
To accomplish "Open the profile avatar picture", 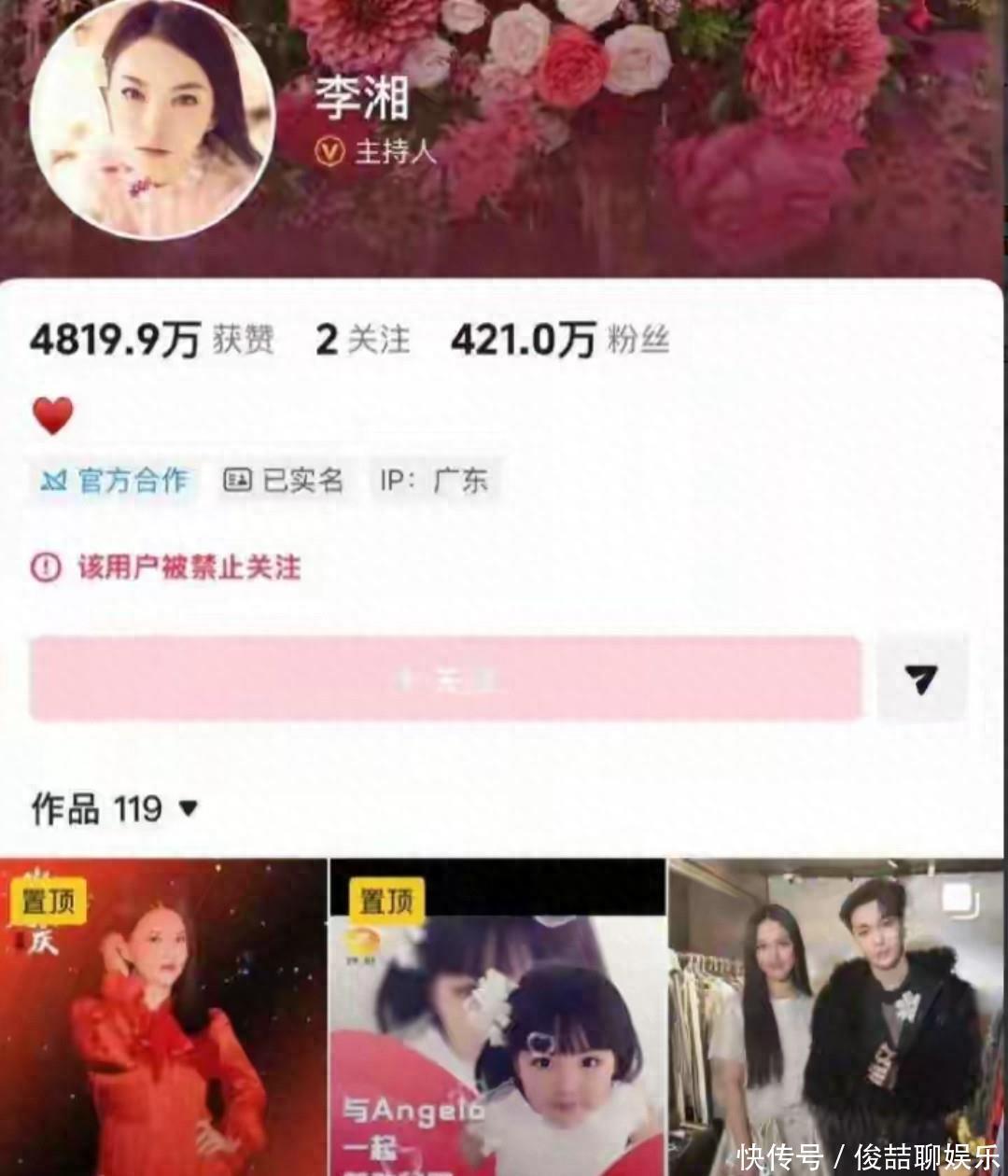I will (152, 119).
